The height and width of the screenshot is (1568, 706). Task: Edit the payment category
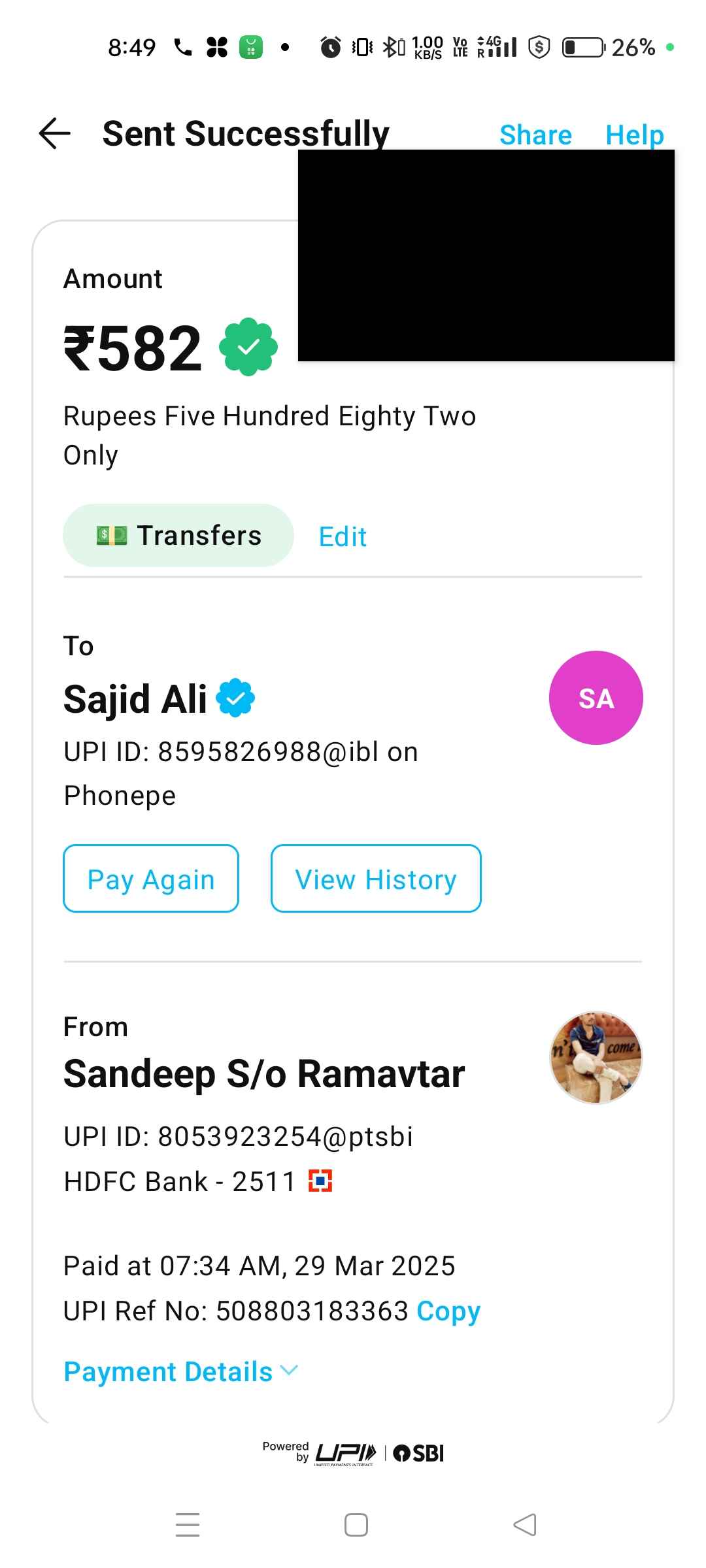pyautogui.click(x=343, y=537)
